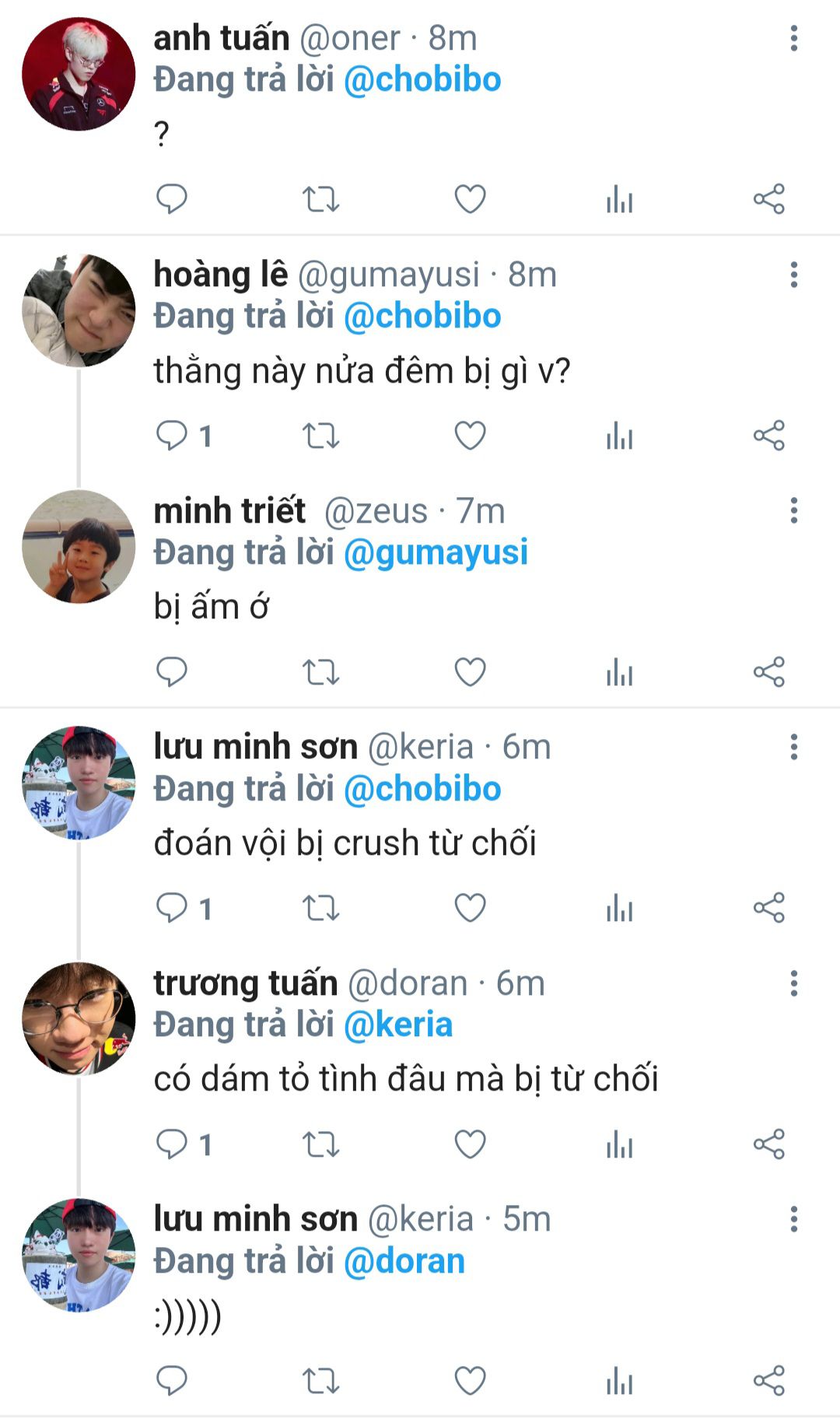This screenshot has height=1419, width=840.
Task: Tap the @keria mention in trương tuấn's reply
Action: tap(397, 1025)
